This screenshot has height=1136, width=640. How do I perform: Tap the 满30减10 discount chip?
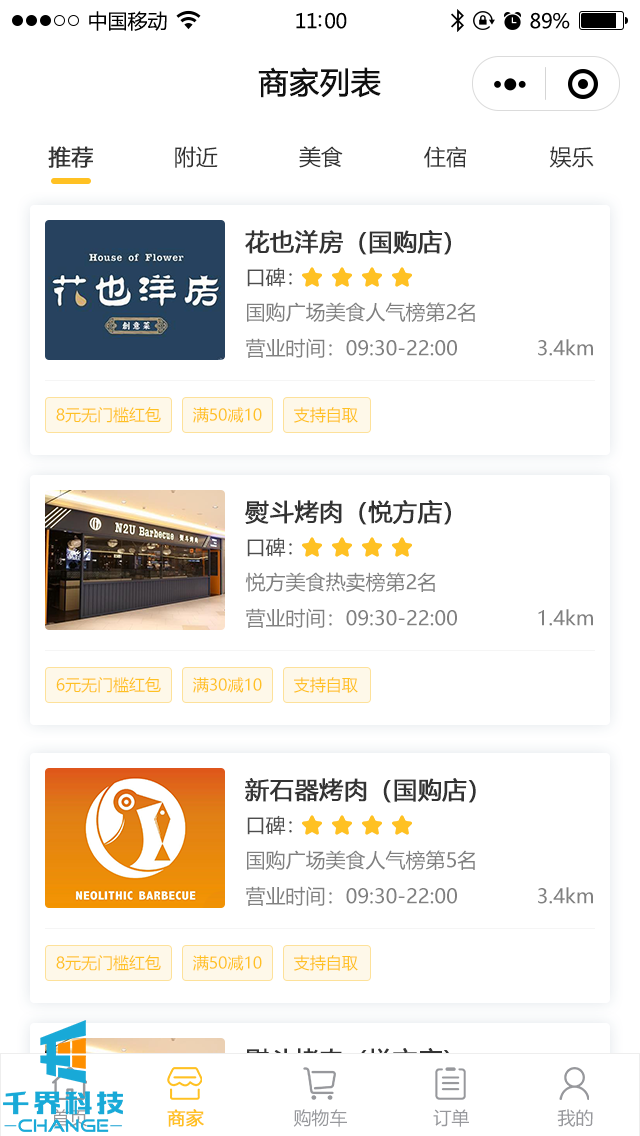click(x=227, y=685)
